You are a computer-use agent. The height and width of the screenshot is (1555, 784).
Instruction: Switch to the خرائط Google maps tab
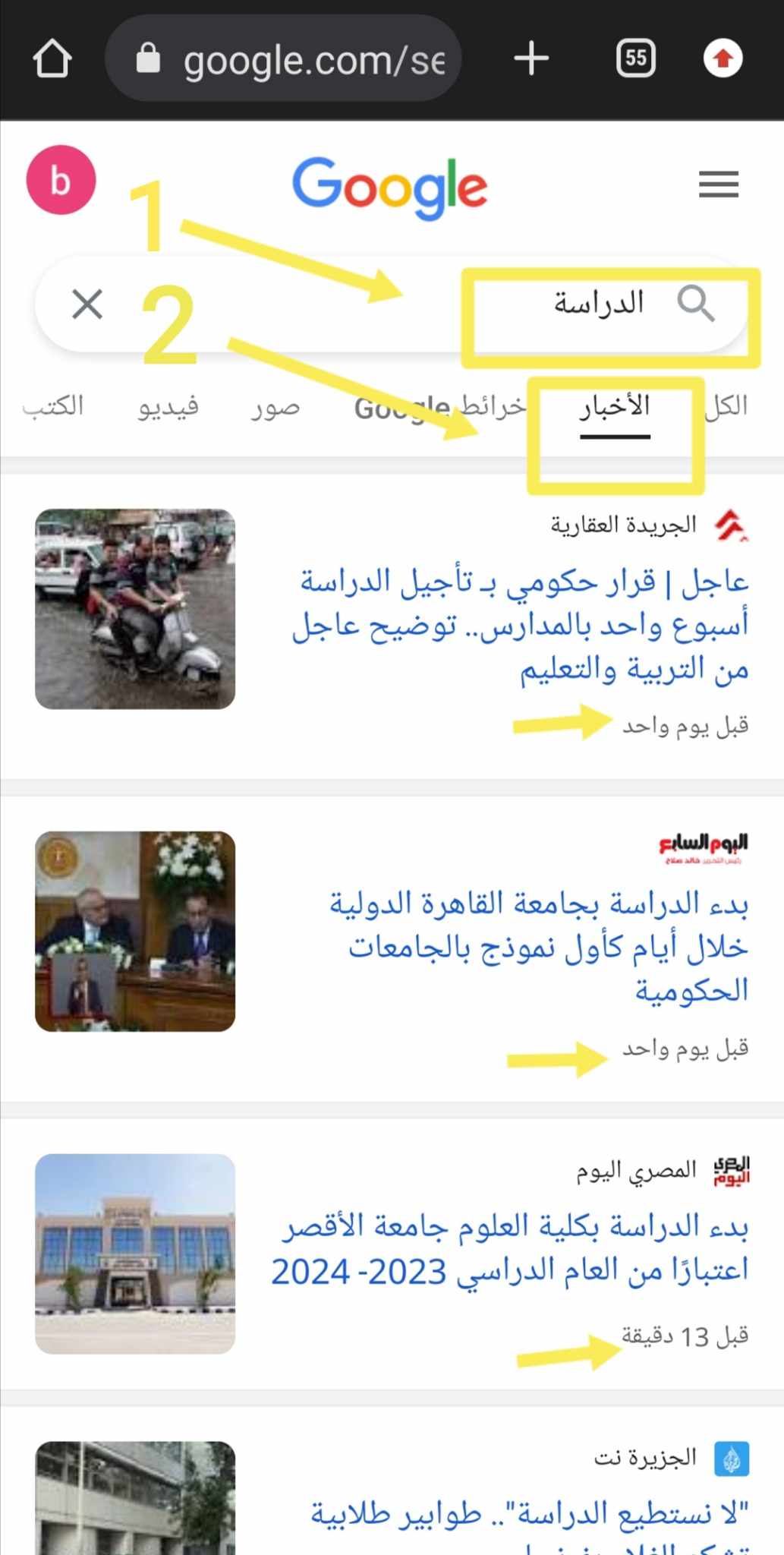pos(440,407)
